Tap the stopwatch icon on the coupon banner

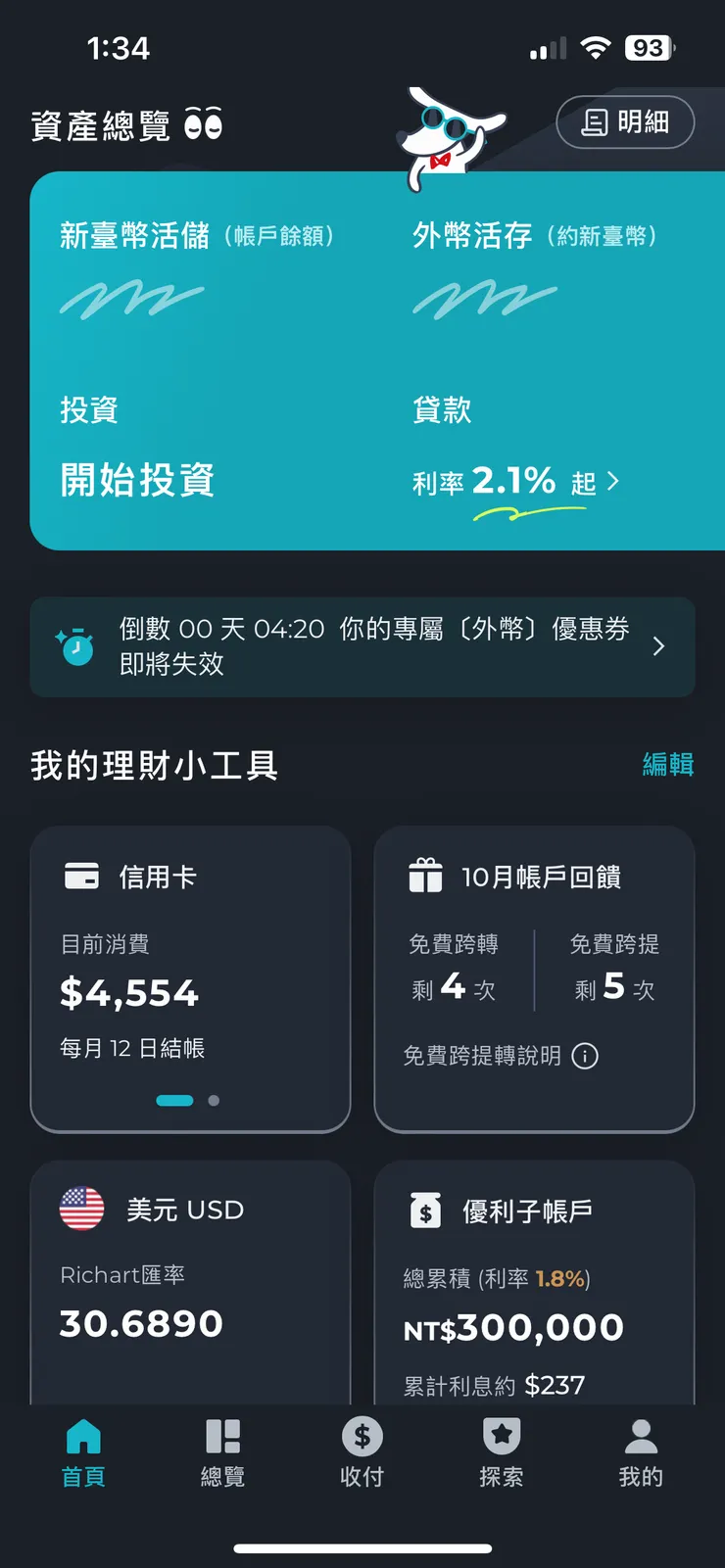pos(76,646)
